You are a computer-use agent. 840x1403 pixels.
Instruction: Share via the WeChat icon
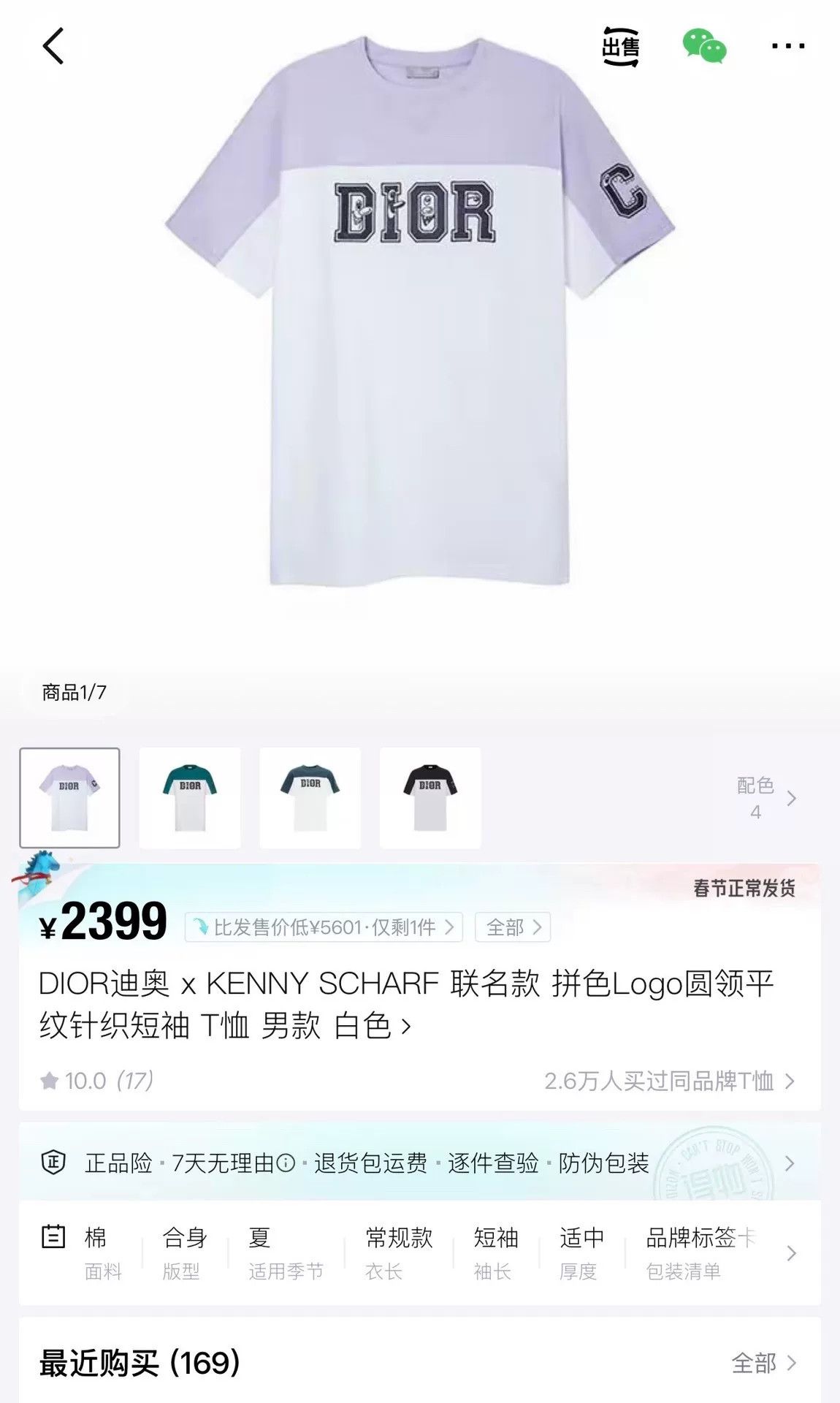click(704, 46)
